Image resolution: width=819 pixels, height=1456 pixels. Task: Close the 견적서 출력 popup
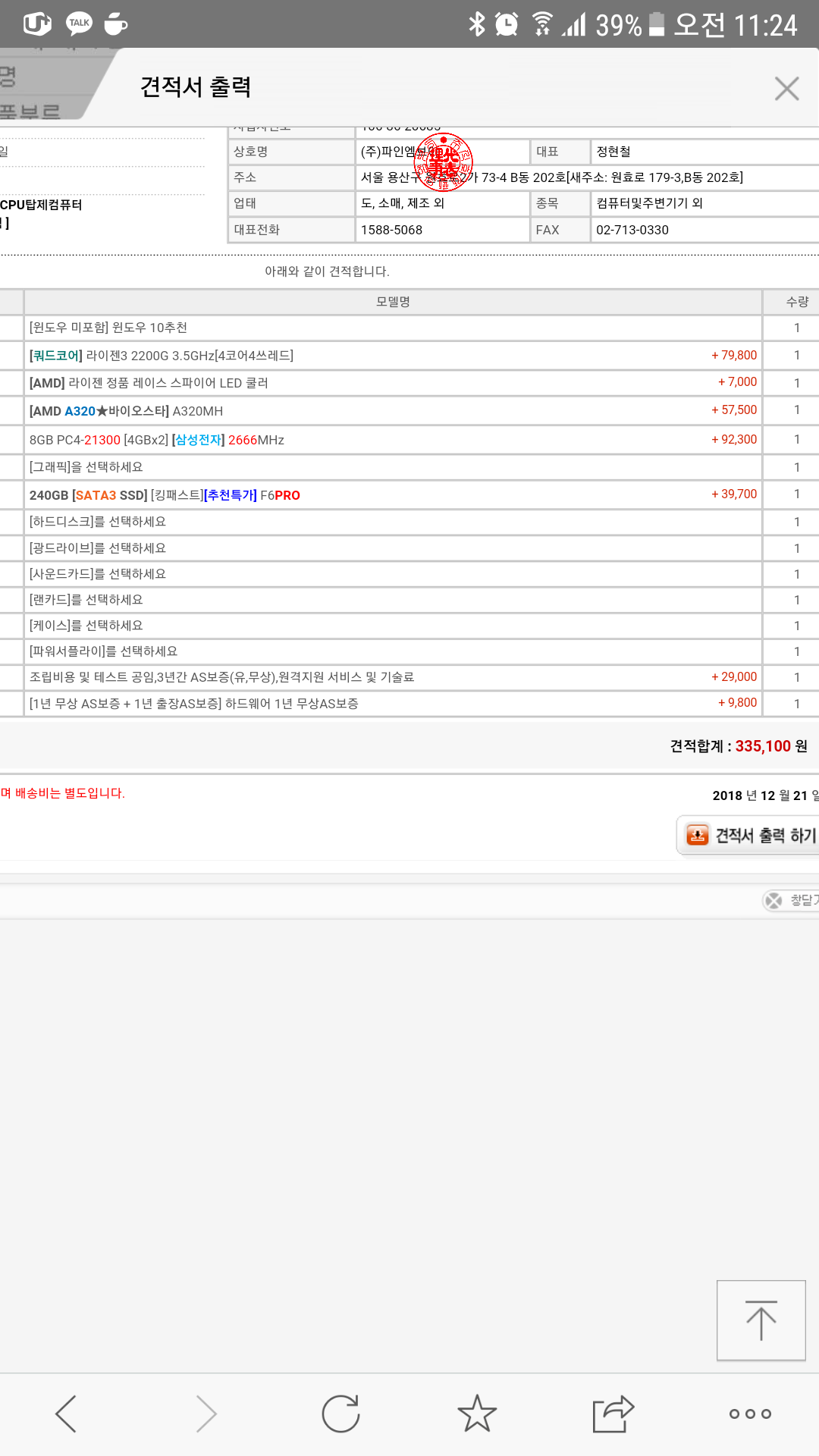(786, 89)
